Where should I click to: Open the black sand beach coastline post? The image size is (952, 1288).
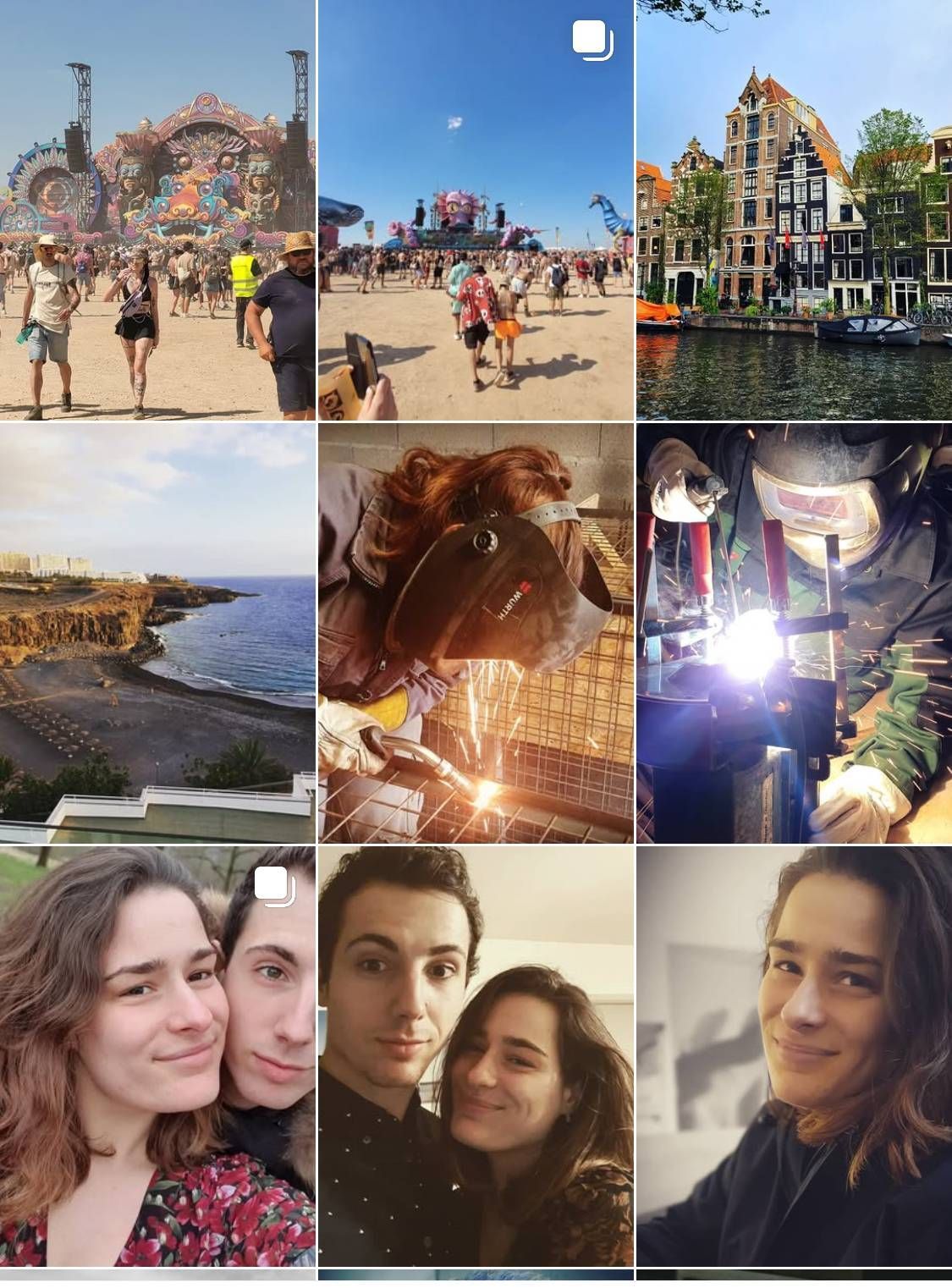coord(157,633)
